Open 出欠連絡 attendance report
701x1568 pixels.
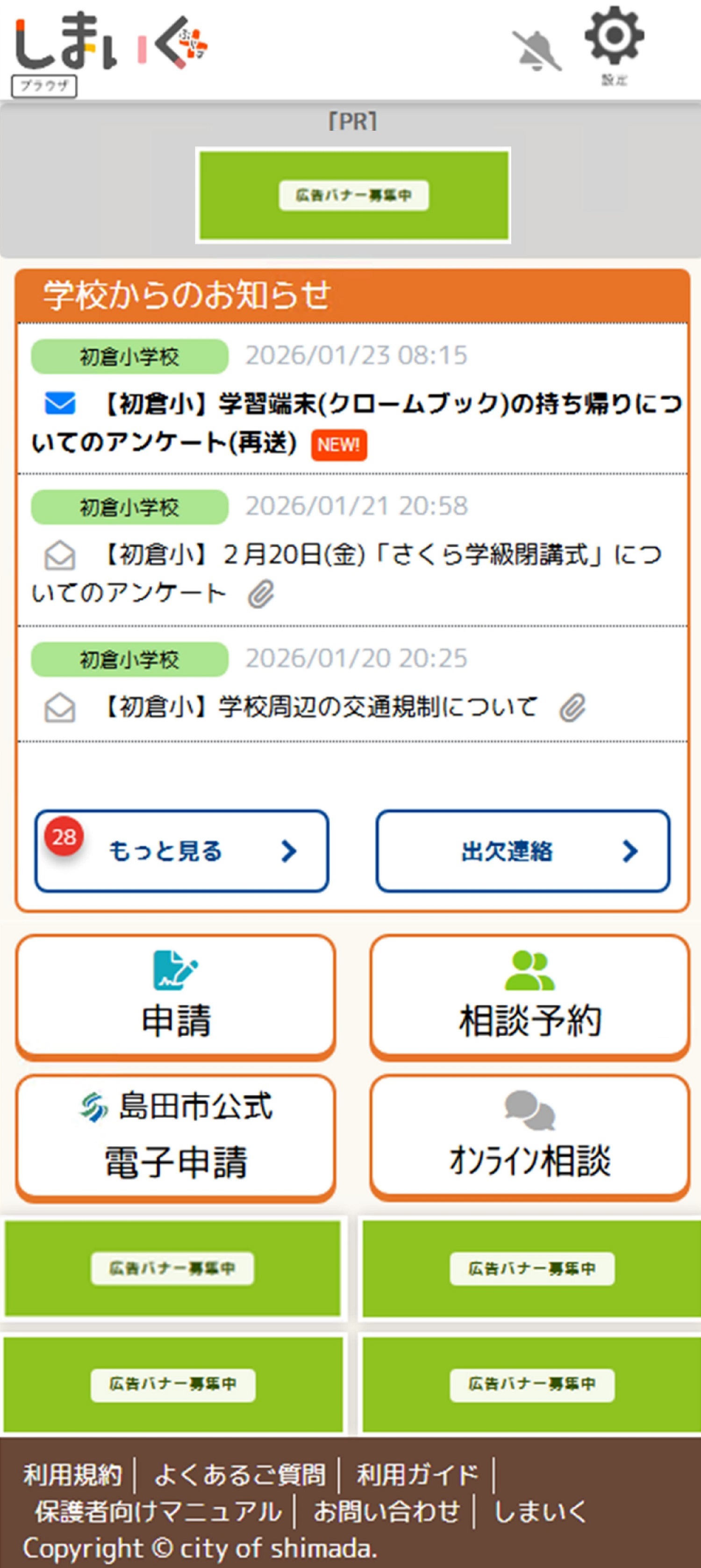point(522,850)
